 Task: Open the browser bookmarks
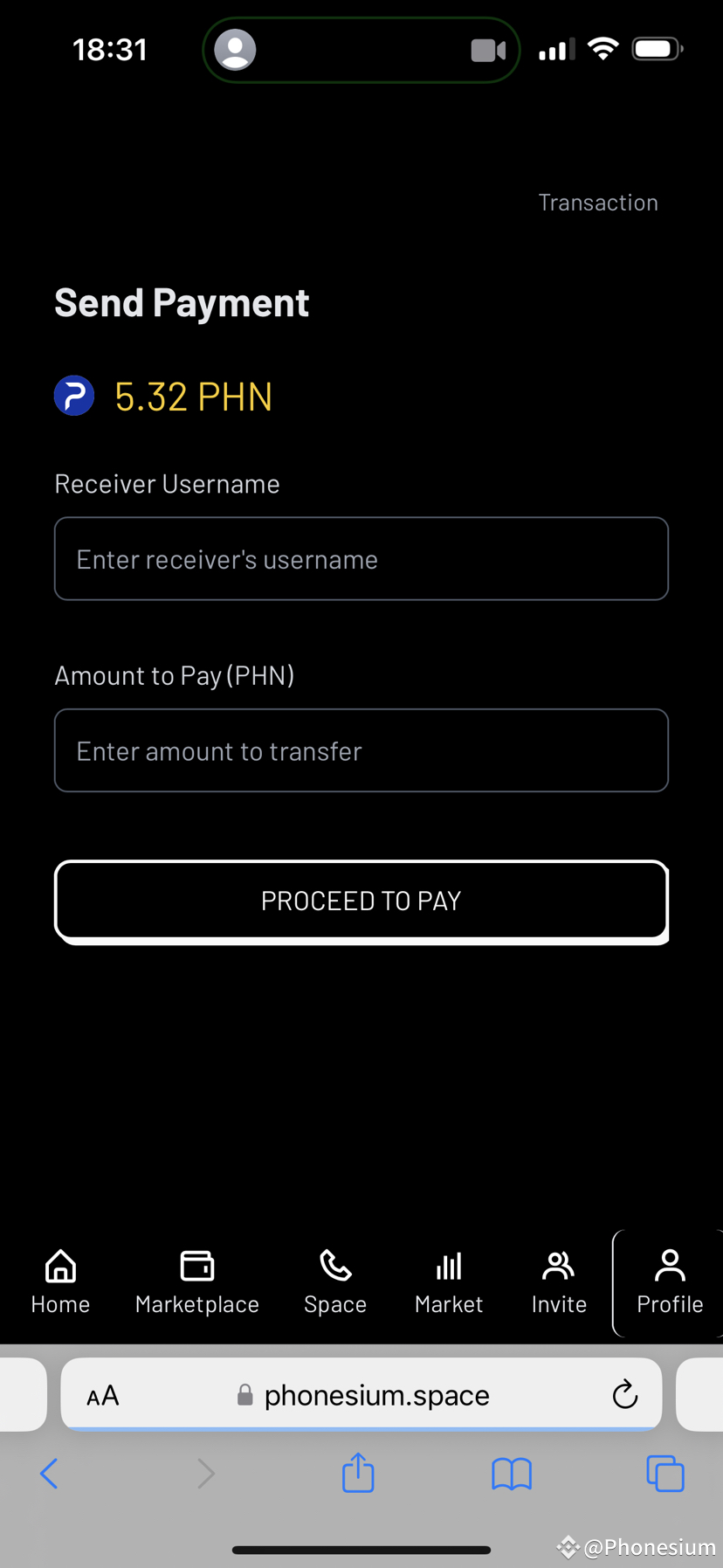tap(512, 1474)
